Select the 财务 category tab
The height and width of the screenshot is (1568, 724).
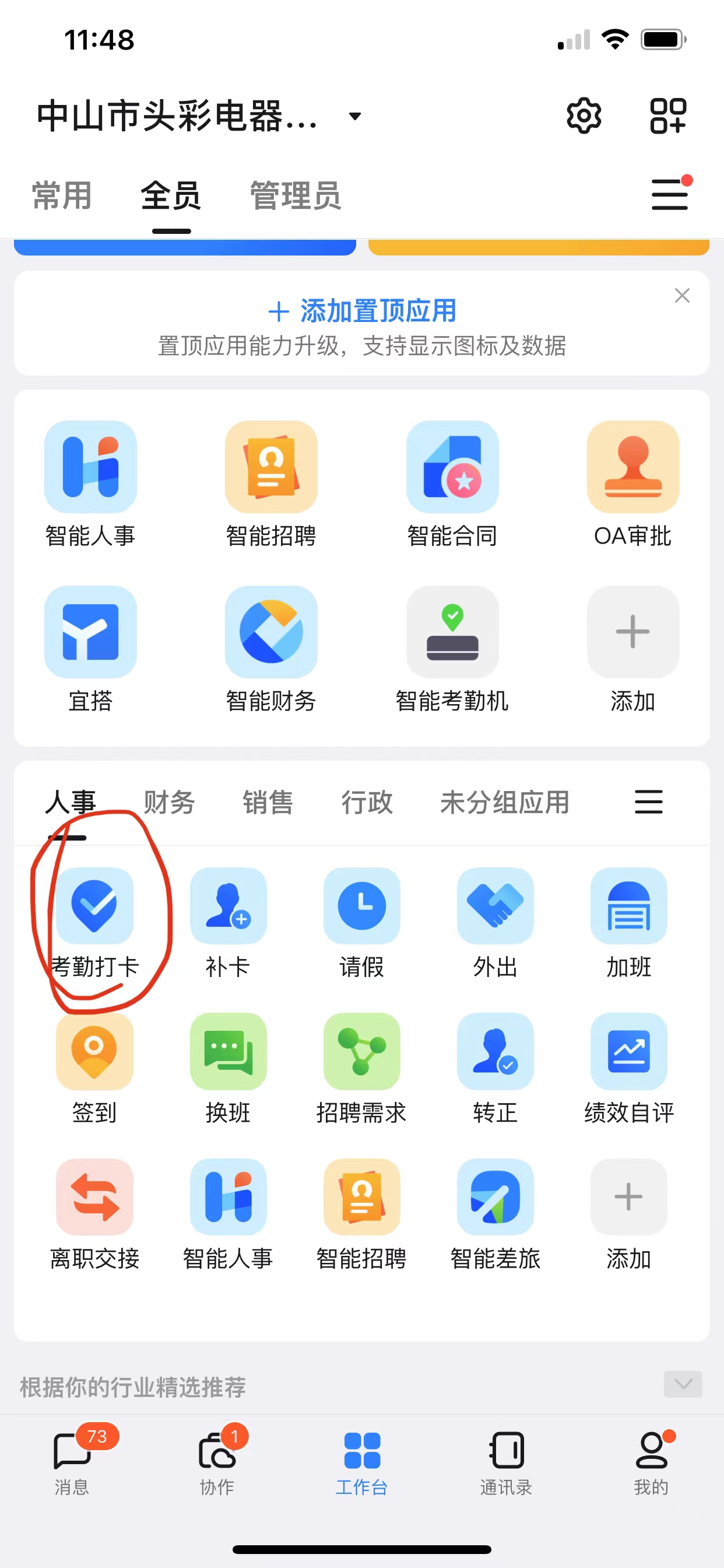[169, 802]
